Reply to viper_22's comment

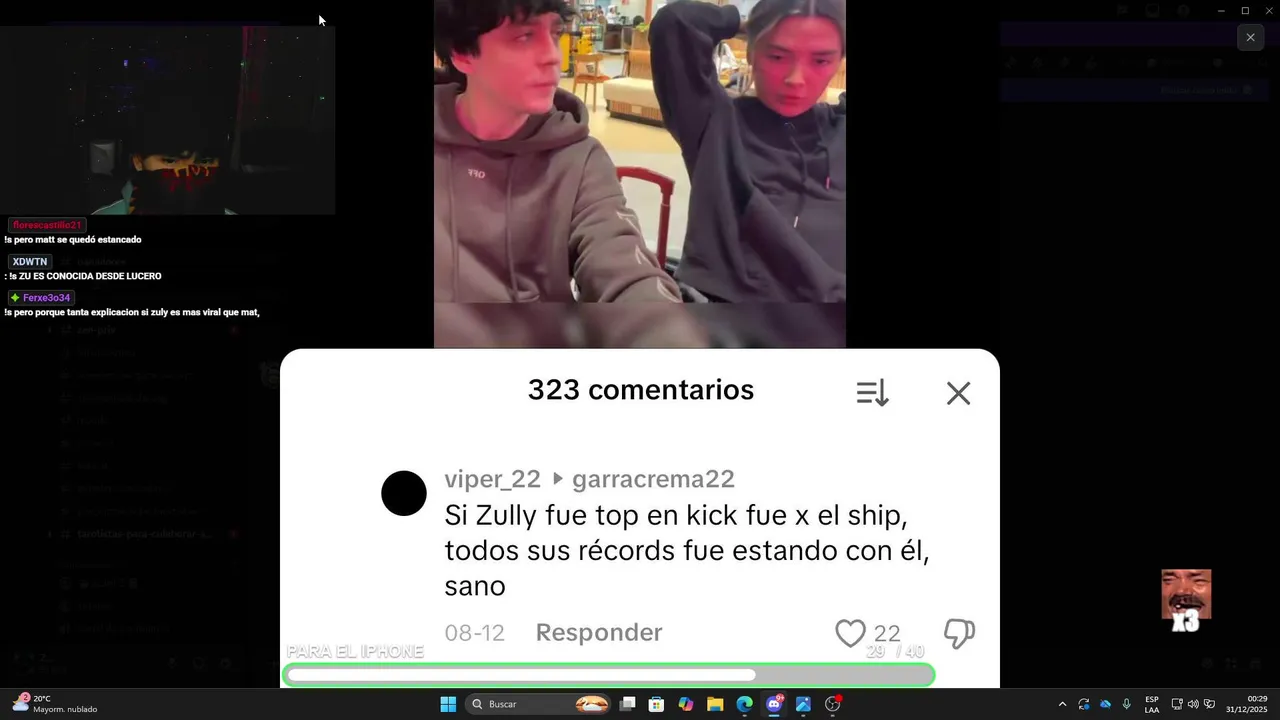[x=598, y=632]
